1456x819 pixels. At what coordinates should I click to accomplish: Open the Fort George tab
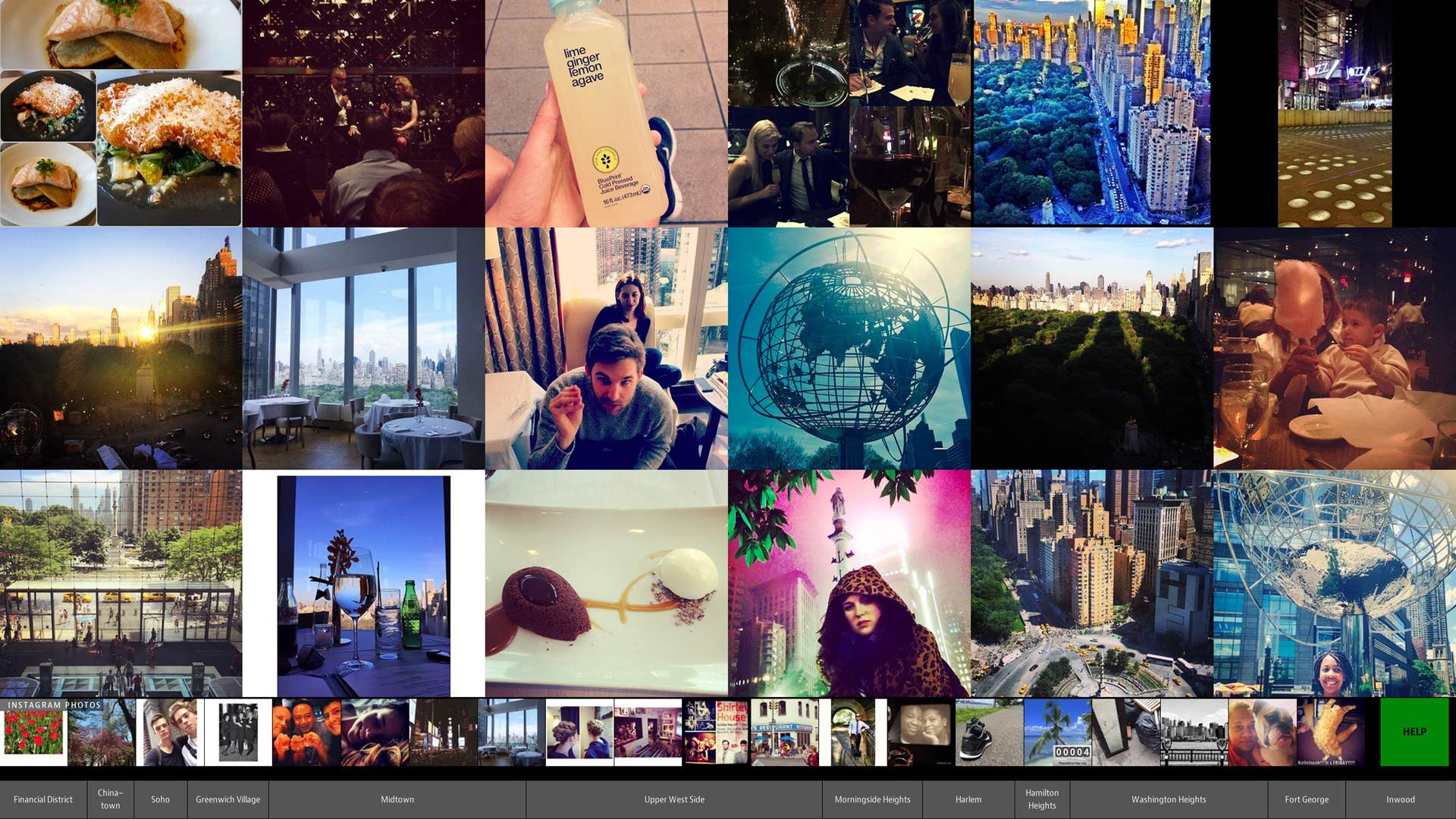1307,799
